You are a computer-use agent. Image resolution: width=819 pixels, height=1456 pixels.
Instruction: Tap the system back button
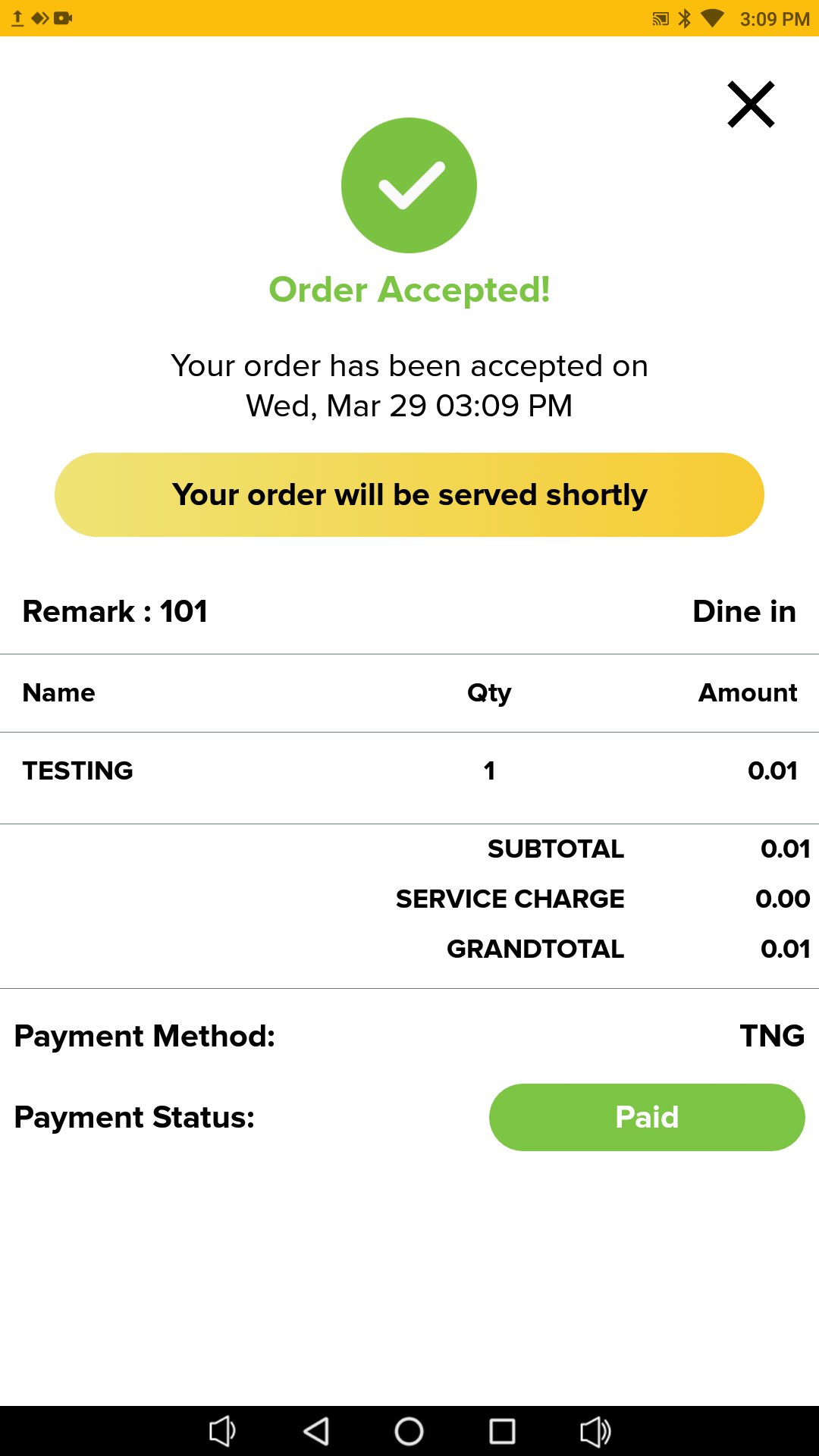[316, 1431]
